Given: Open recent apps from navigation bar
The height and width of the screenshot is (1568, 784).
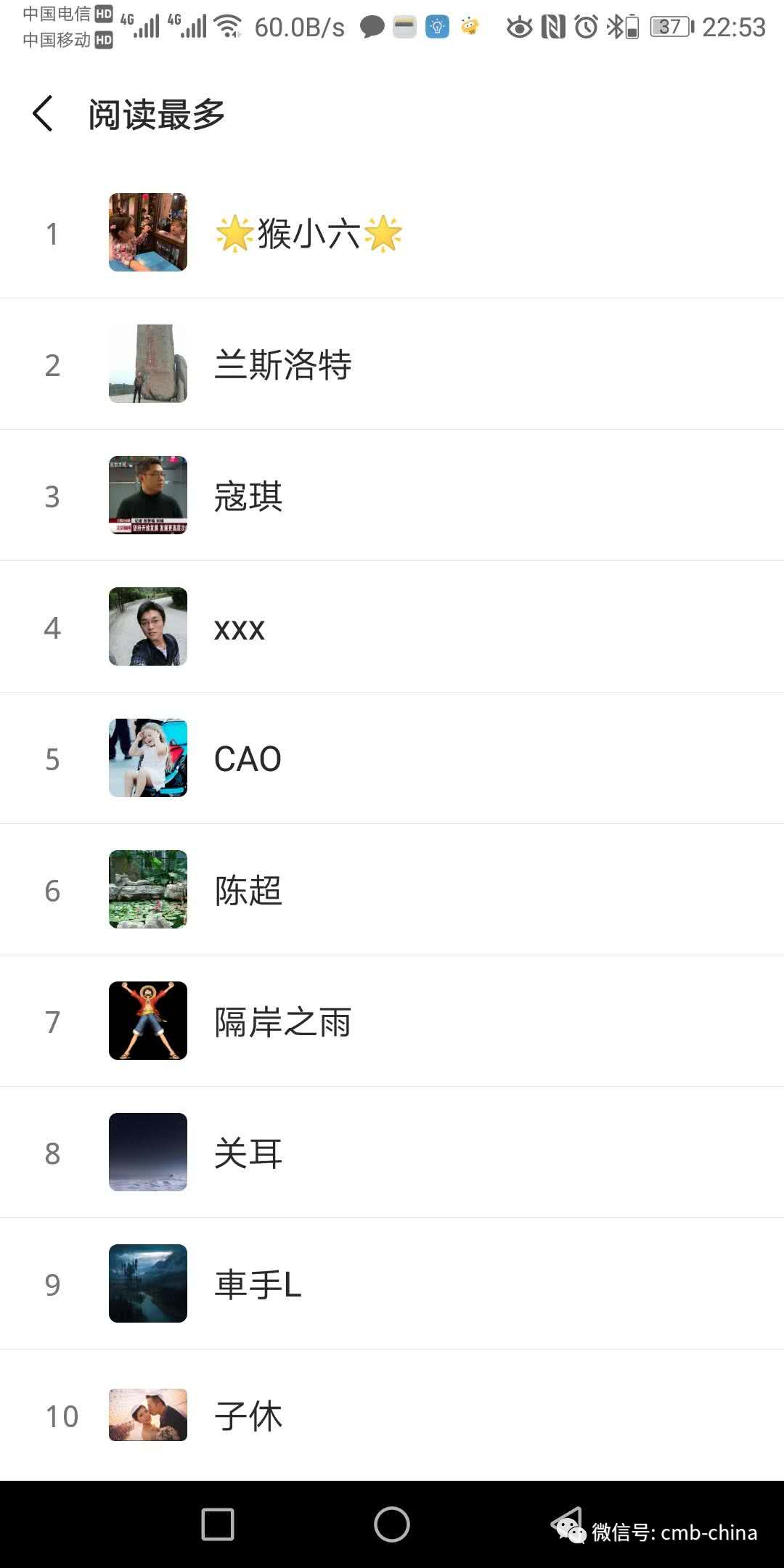Looking at the screenshot, I should 218,1524.
